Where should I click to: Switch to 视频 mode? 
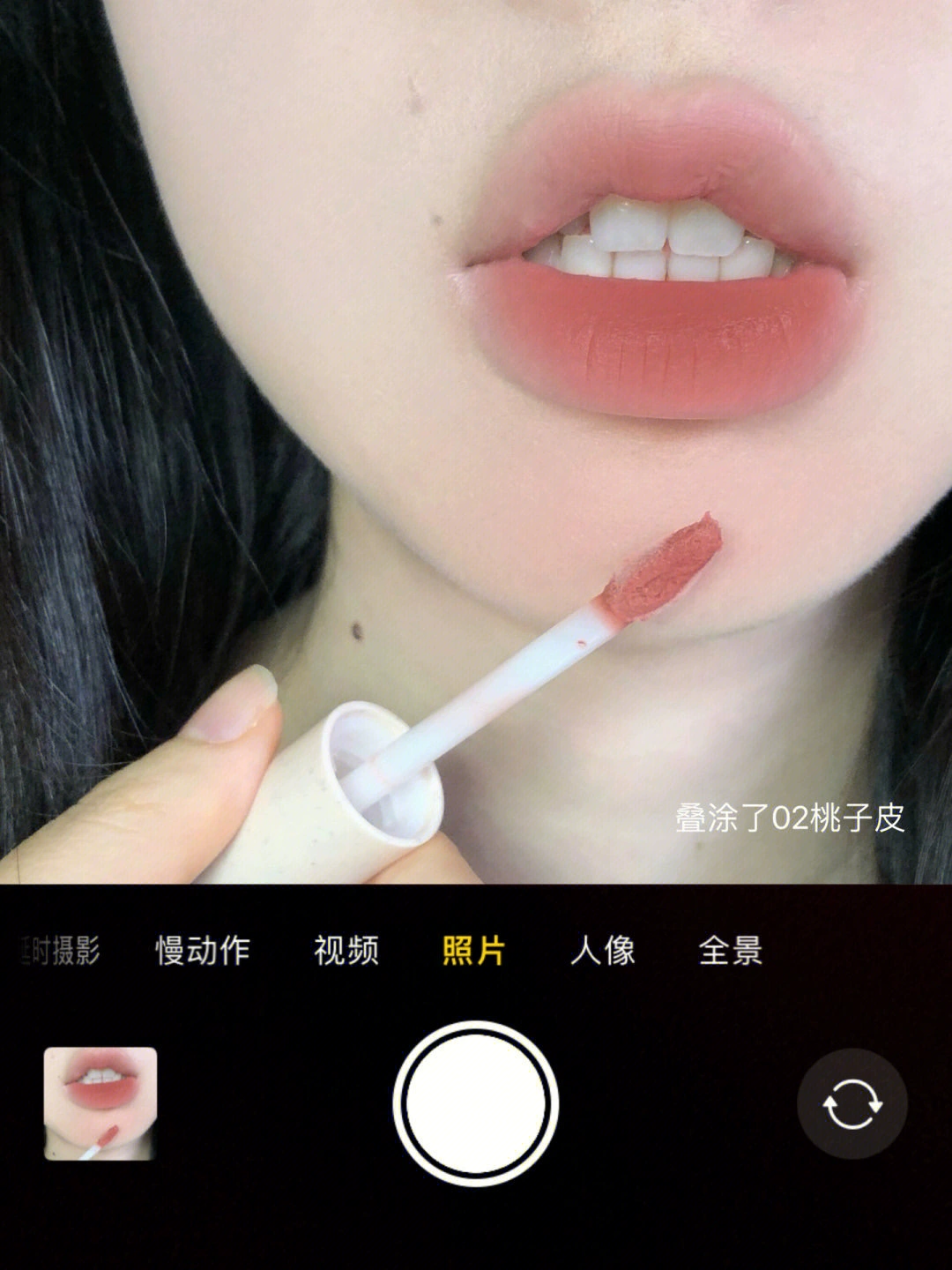[346, 951]
